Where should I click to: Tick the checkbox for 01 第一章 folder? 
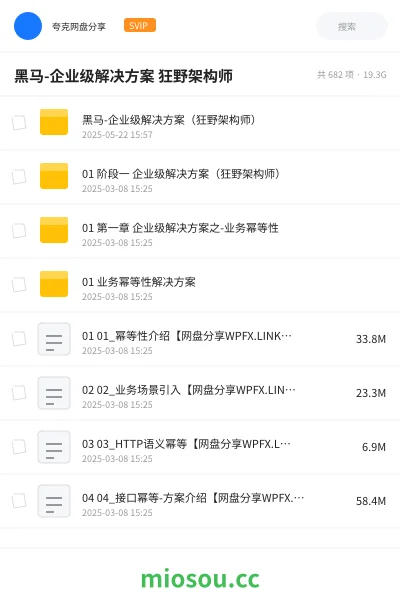(x=19, y=231)
